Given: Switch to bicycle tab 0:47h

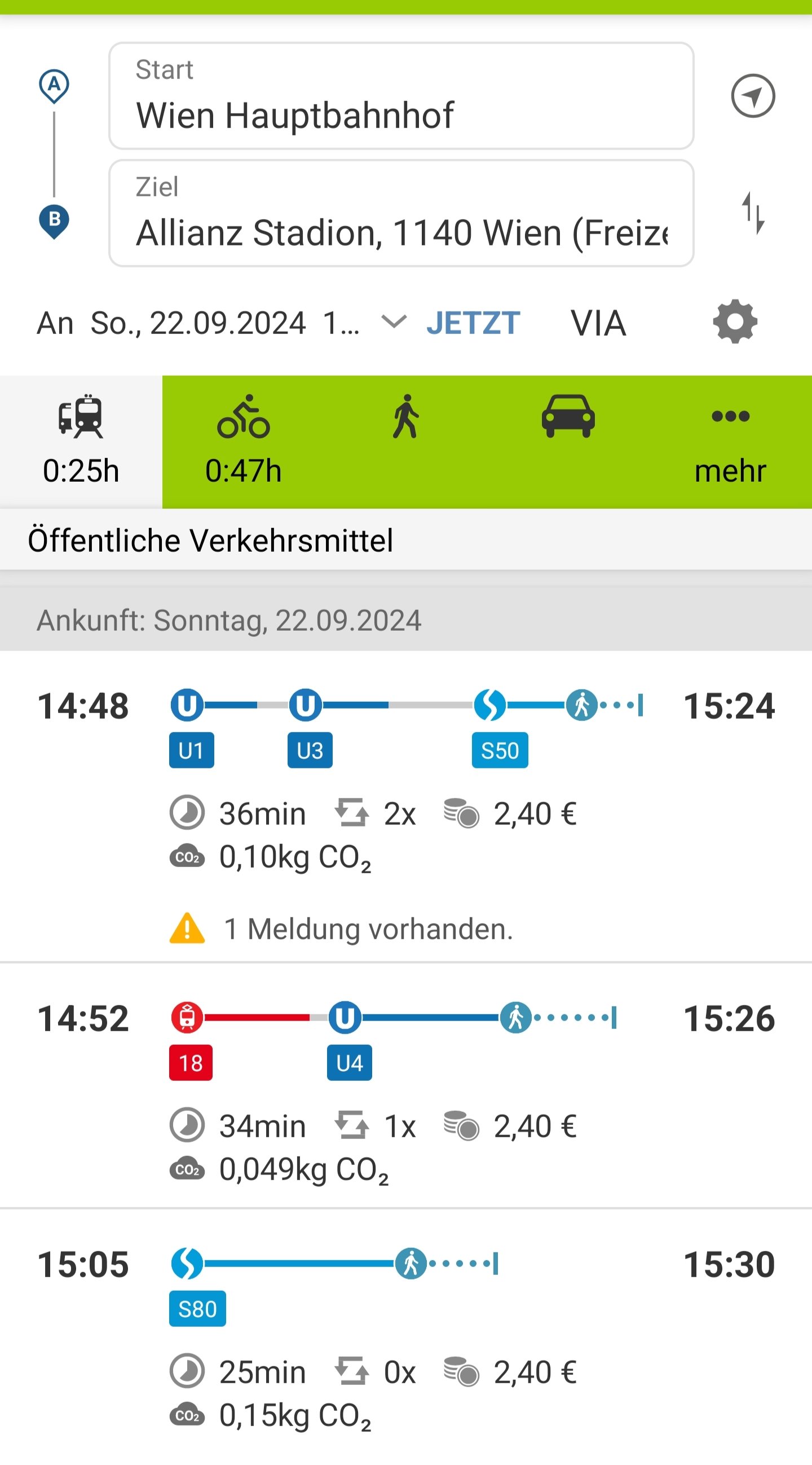Looking at the screenshot, I should click(244, 442).
